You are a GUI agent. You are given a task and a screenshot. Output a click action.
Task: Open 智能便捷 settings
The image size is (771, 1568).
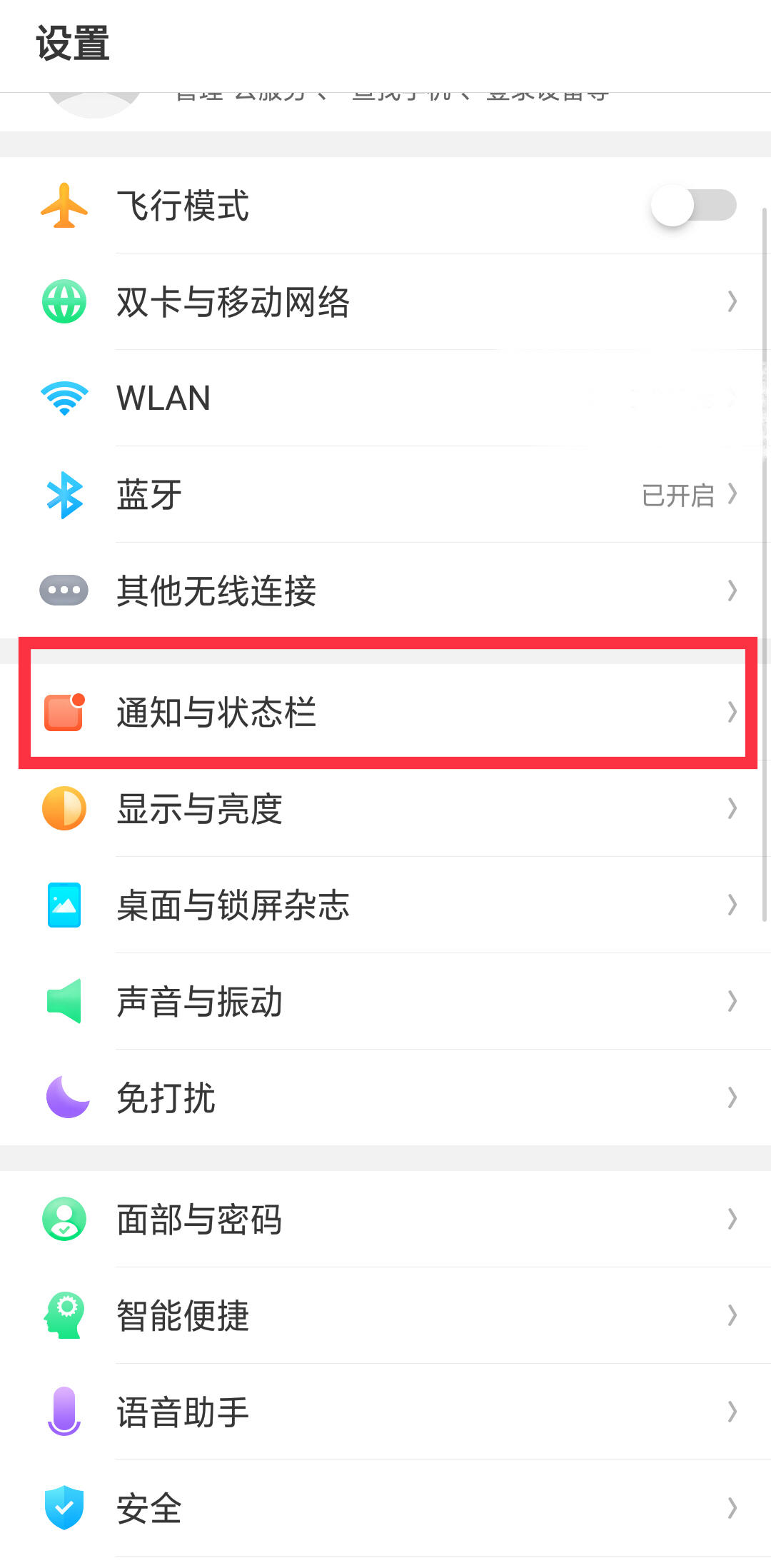coord(385,1315)
